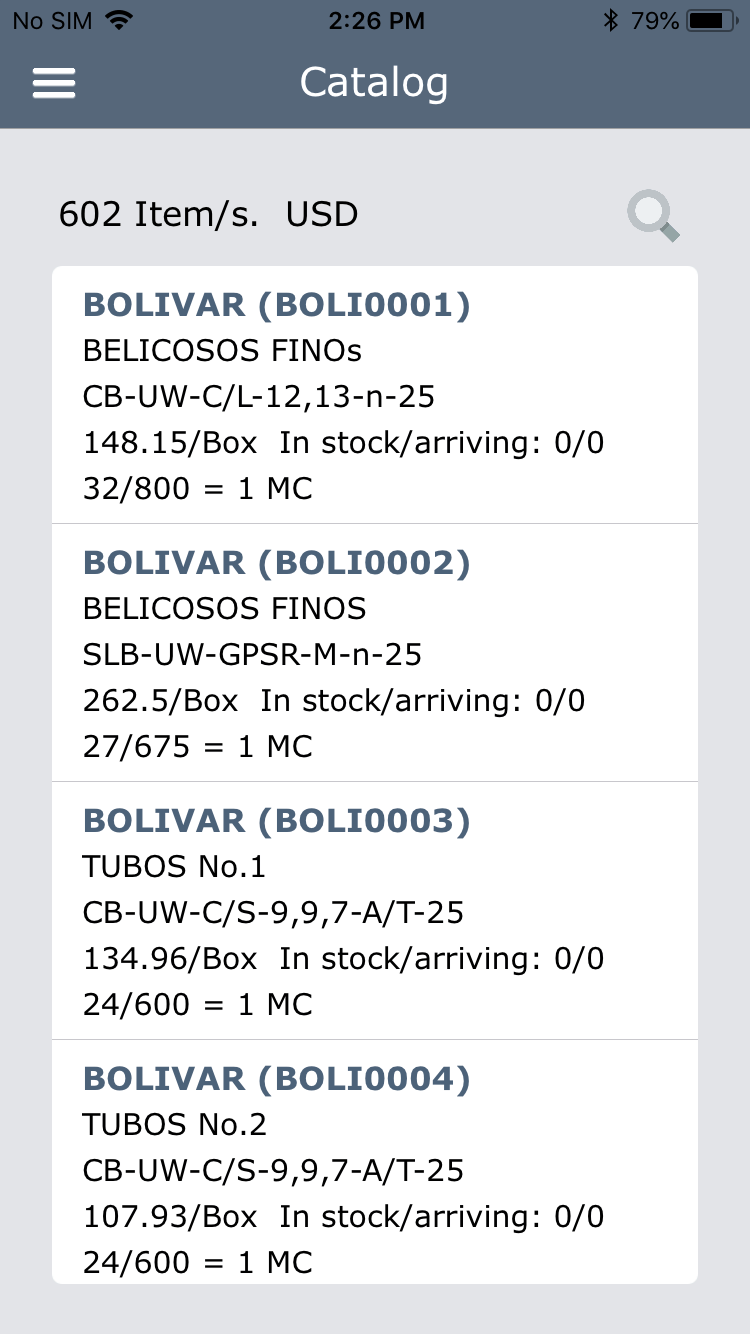The image size is (750, 1334).
Task: Open BOLIVAR BOLI0001 Belicosos Finos item
Action: (x=375, y=396)
